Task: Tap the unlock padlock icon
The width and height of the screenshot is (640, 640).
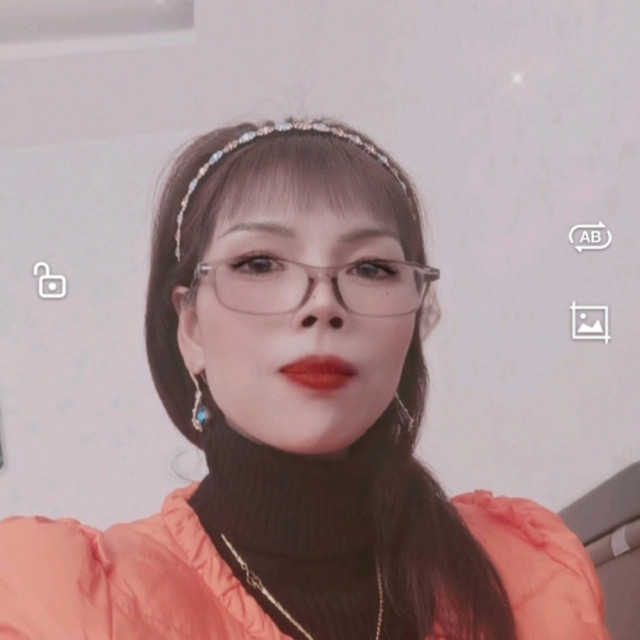Action: 49,281
